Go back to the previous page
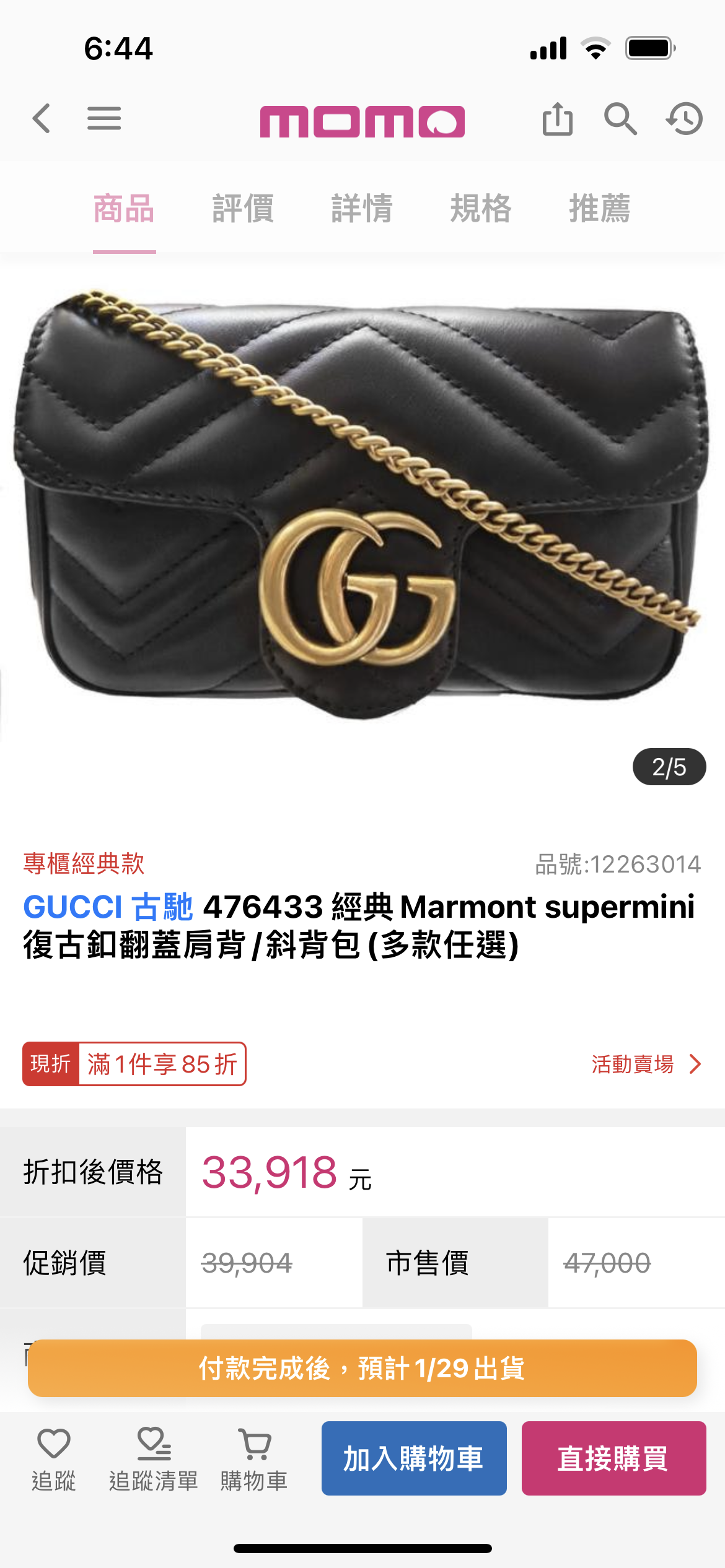 point(41,118)
